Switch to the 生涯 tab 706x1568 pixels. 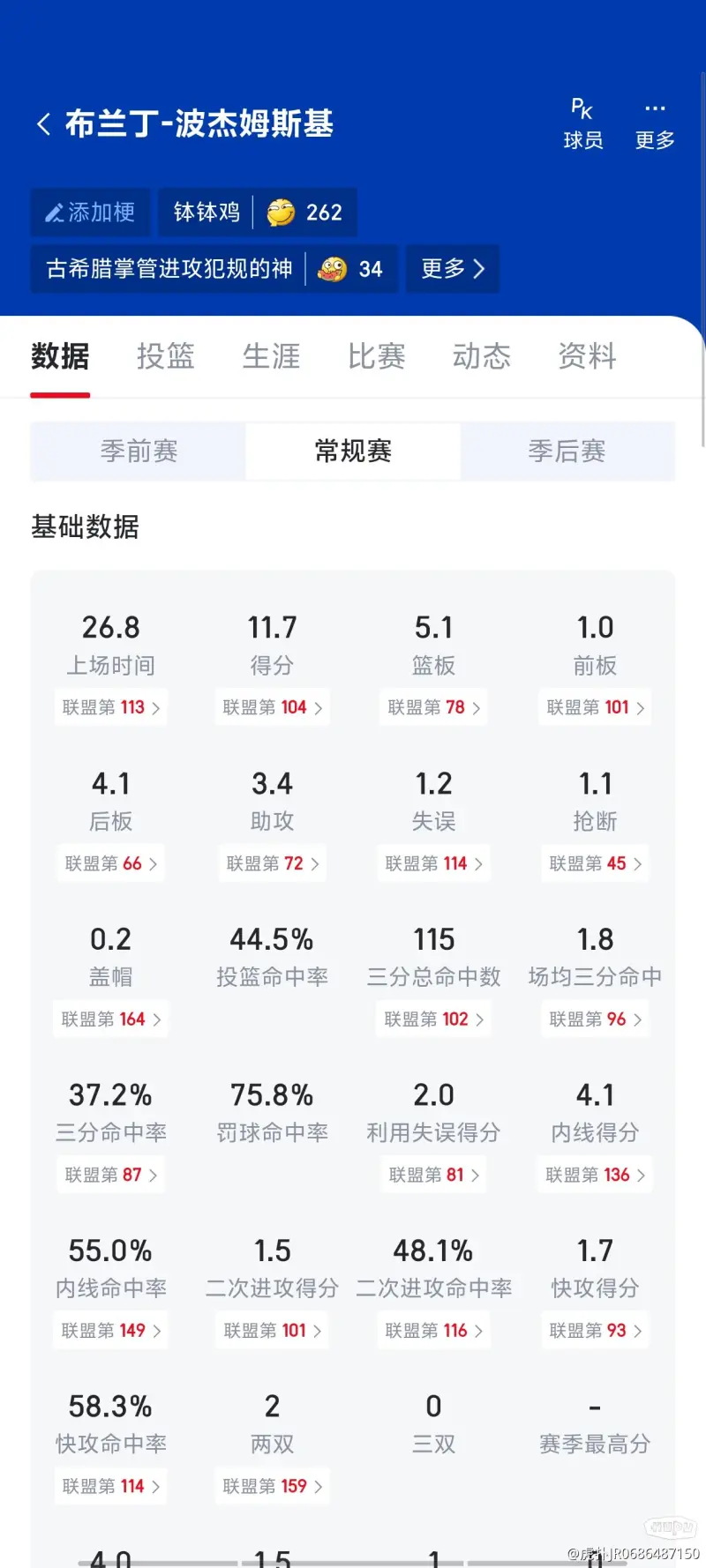[x=271, y=356]
